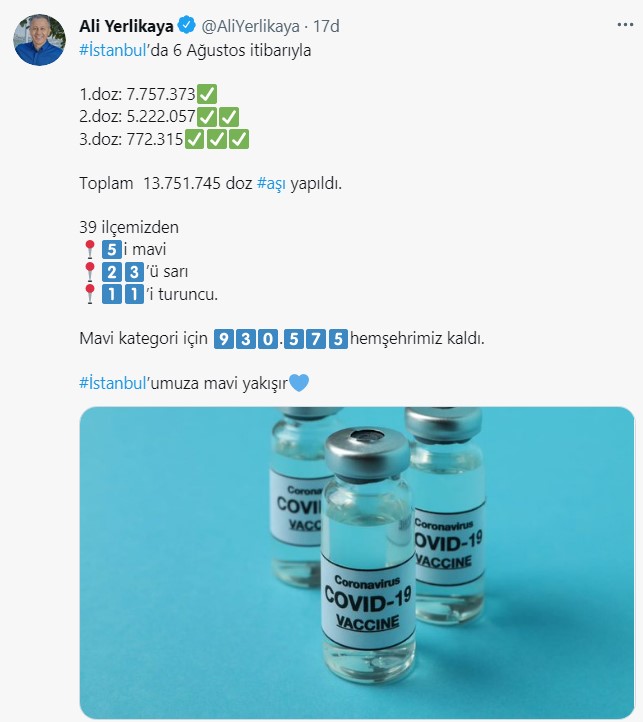This screenshot has width=643, height=722.
Task: Open the #İstanbul hashtag at tweet start
Action: pyautogui.click(x=112, y=50)
